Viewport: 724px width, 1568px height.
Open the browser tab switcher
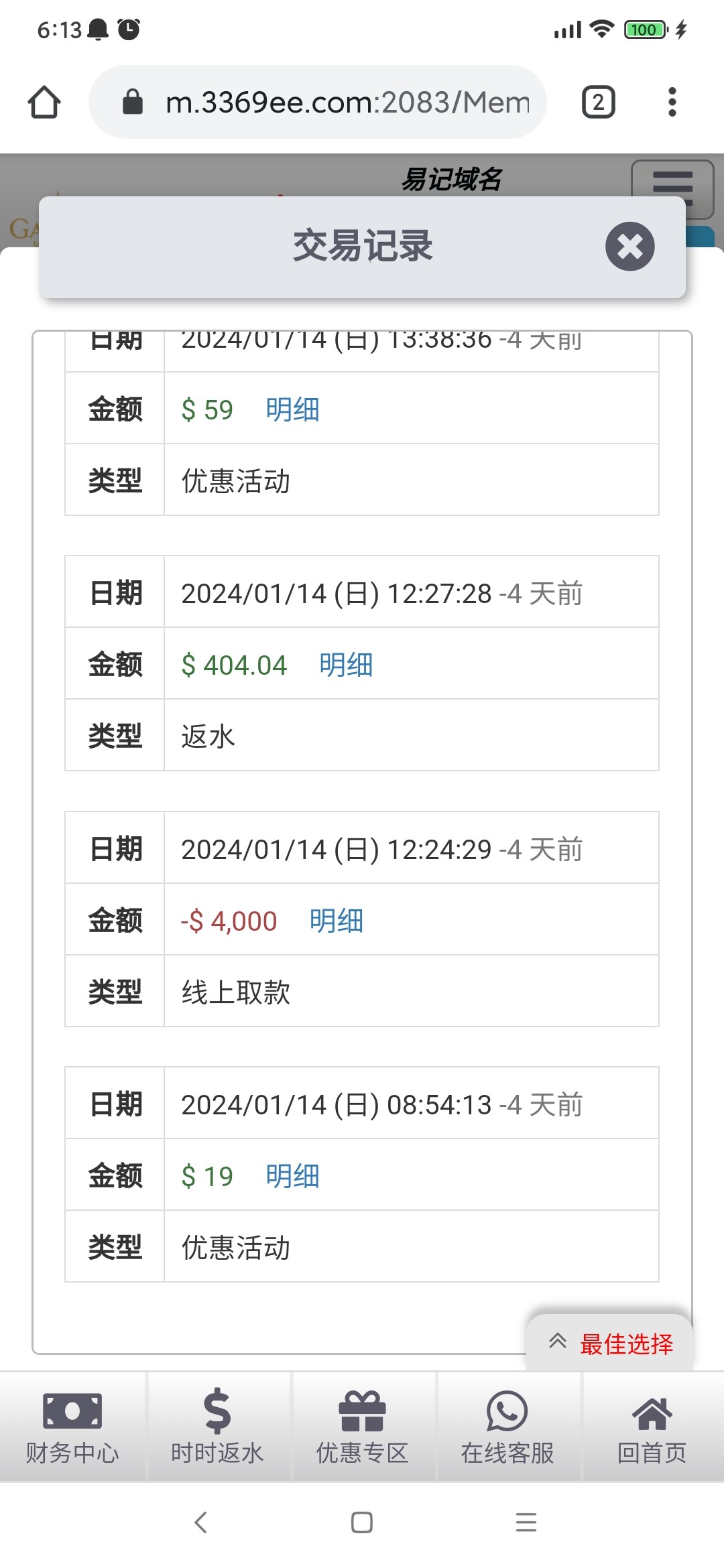pos(598,103)
